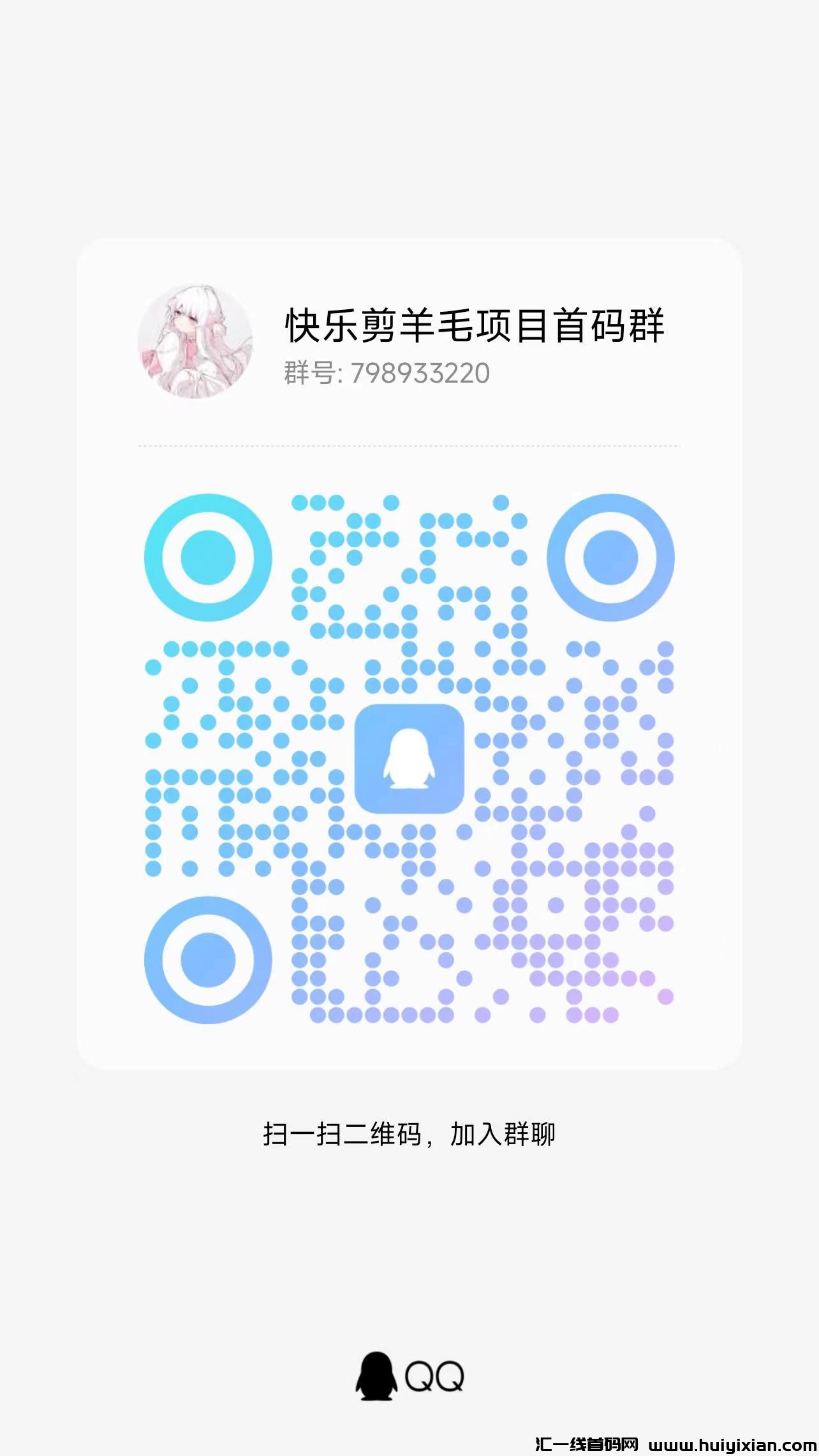Click the QQ penguin icon in QR center
Screen dimensions: 819x1456
[410, 759]
